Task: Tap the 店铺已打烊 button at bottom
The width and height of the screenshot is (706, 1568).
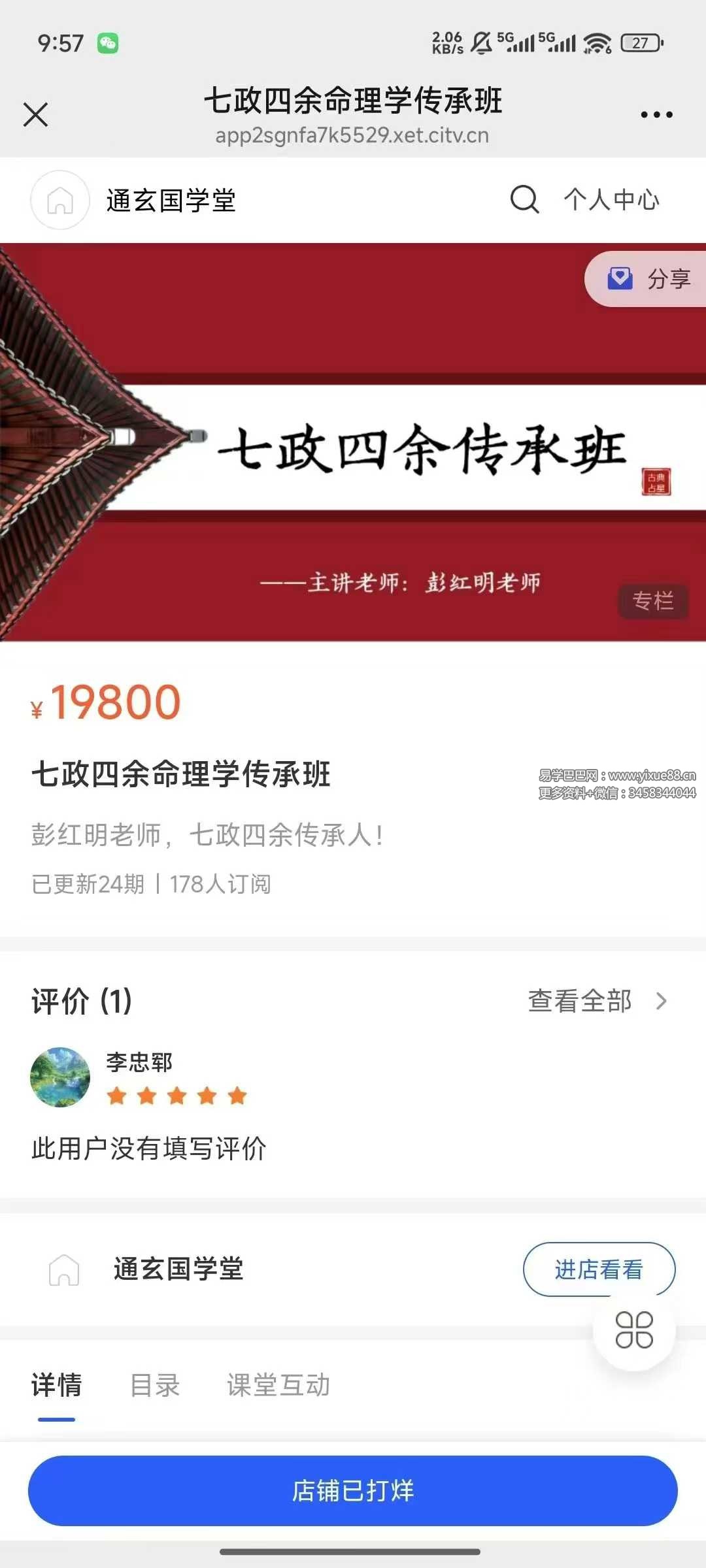Action: click(353, 1492)
